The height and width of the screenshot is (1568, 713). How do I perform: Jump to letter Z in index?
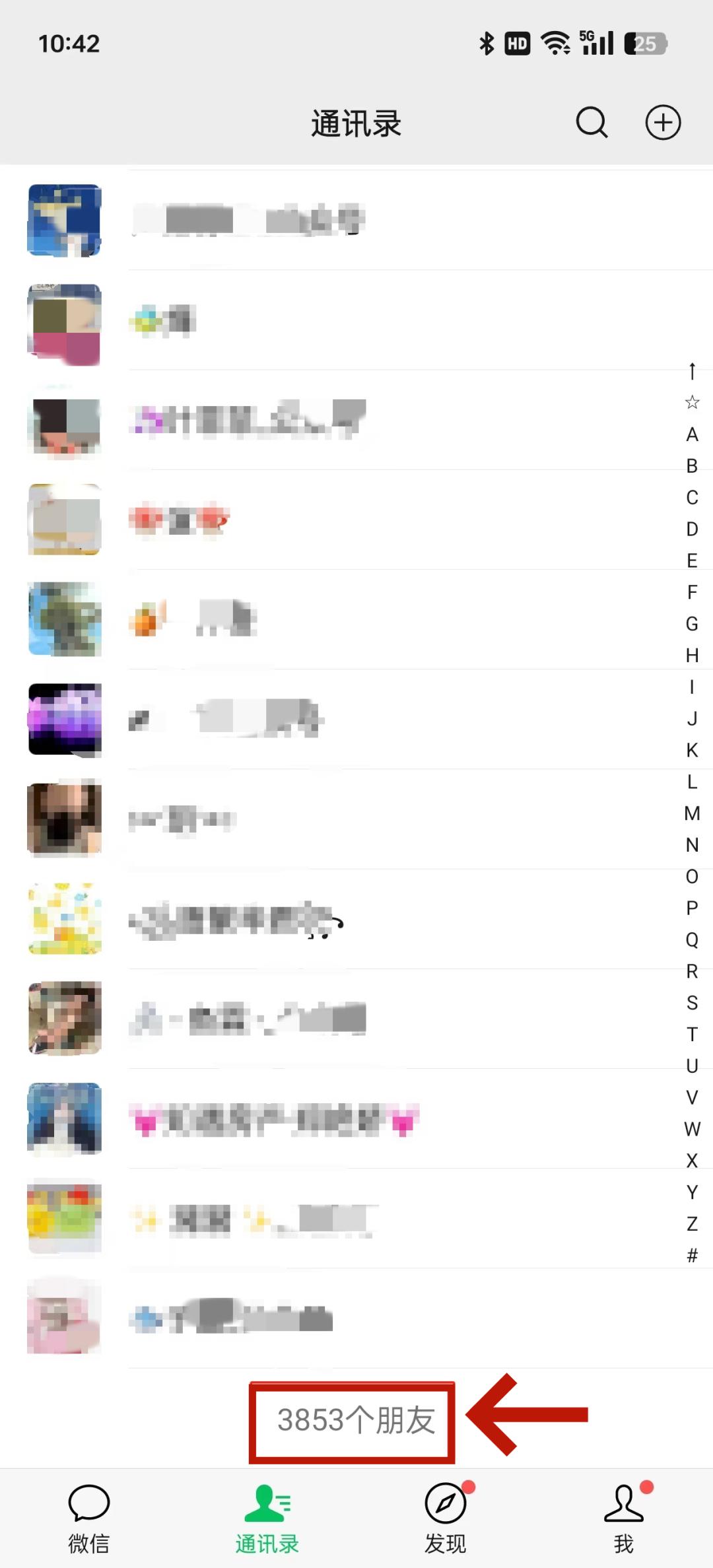[692, 1224]
